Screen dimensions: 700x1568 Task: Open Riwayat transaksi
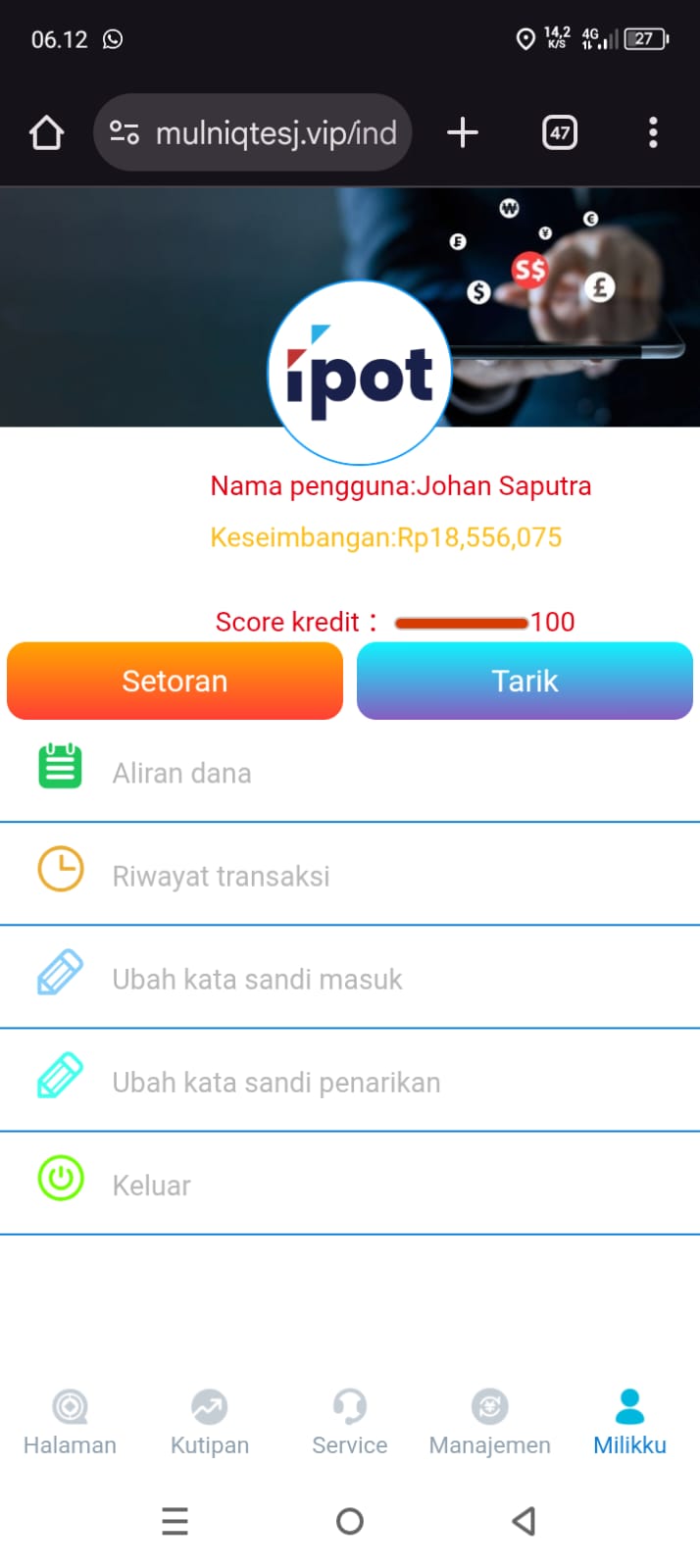(221, 876)
